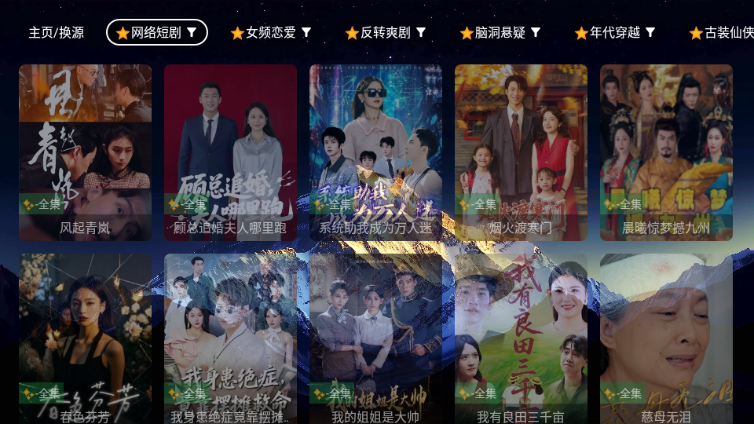Image resolution: width=754 pixels, height=424 pixels.
Task: Open the drama 顾总追婚夫人哪里跑
Action: [230, 152]
